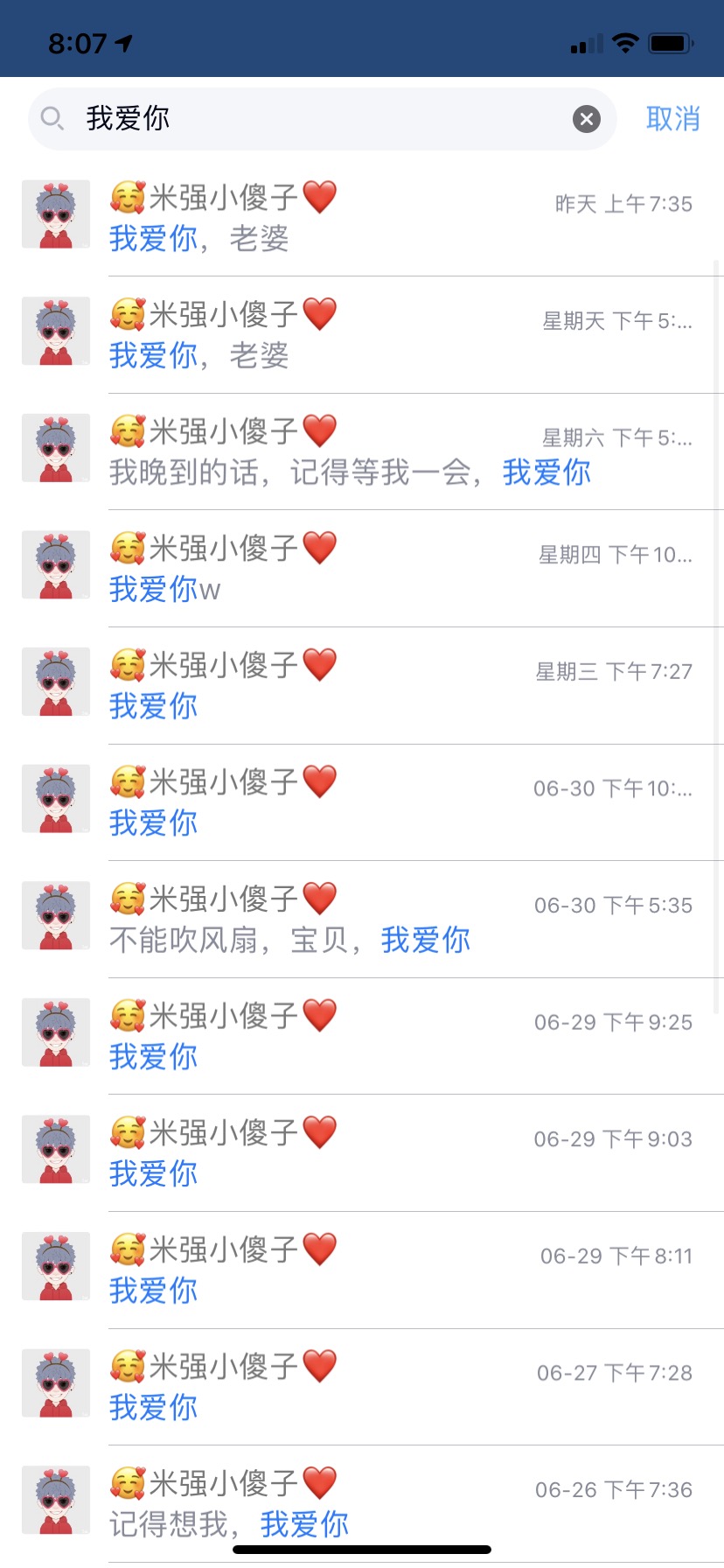
Task: Open the result from 星期三 下午7:27
Action: tap(362, 686)
